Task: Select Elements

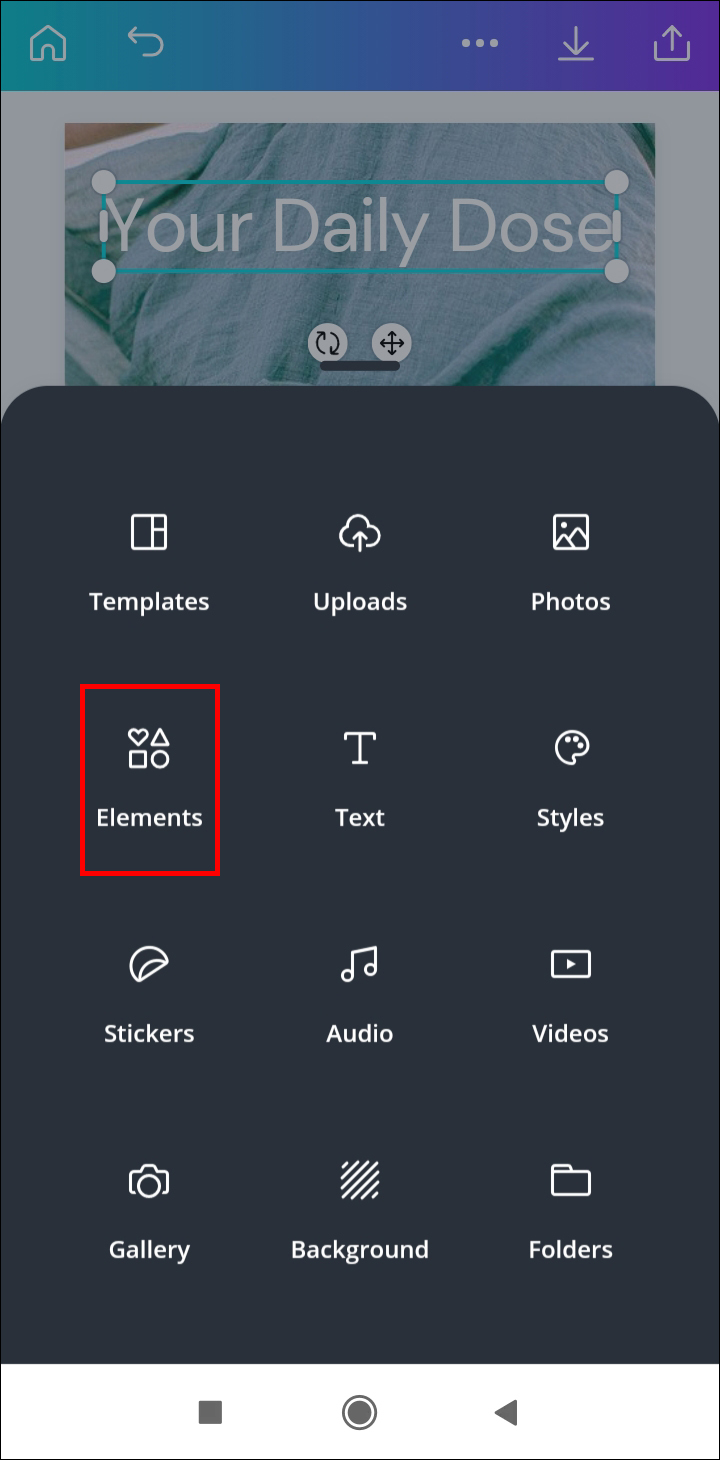Action: (149, 778)
